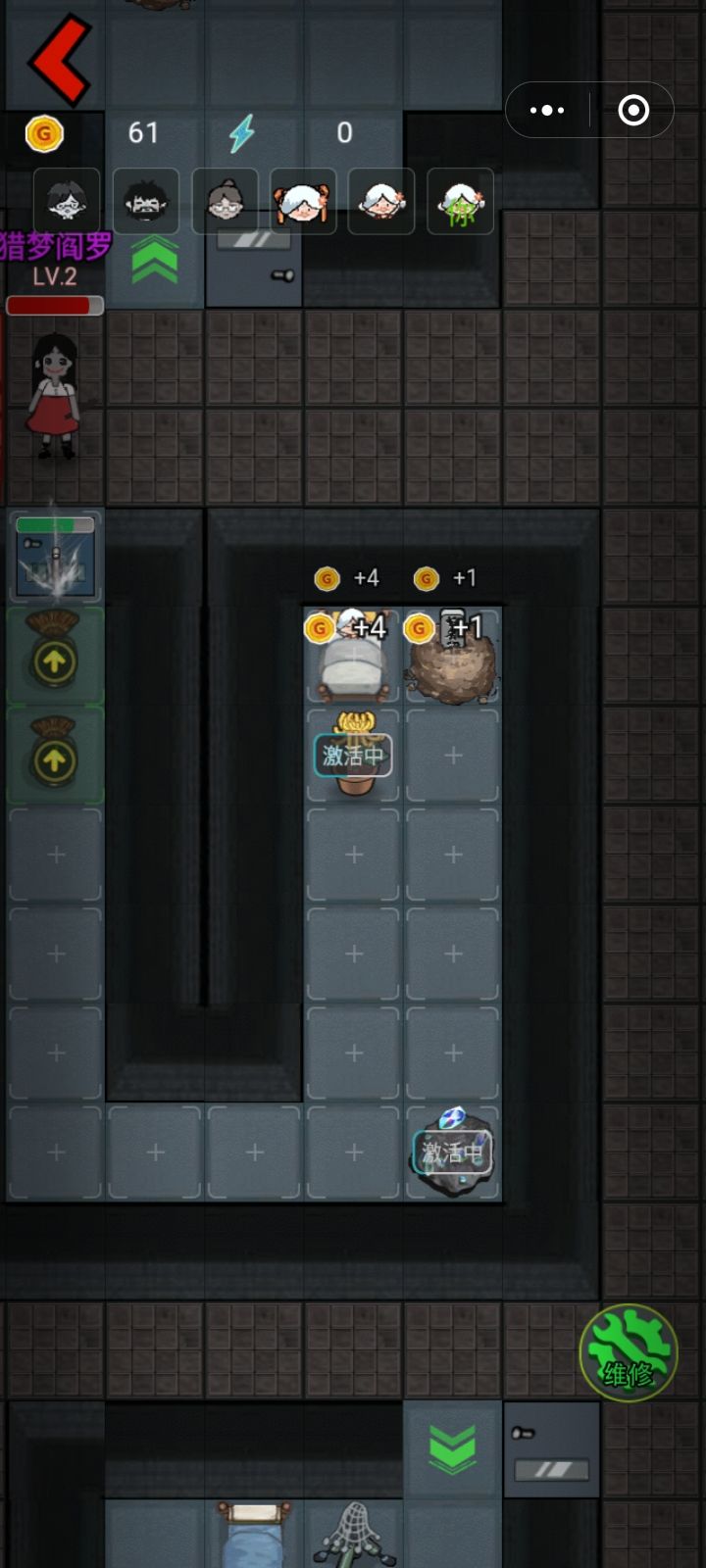Close the mini program with target icon
Viewport: 706px width, 1568px height.
[x=633, y=110]
